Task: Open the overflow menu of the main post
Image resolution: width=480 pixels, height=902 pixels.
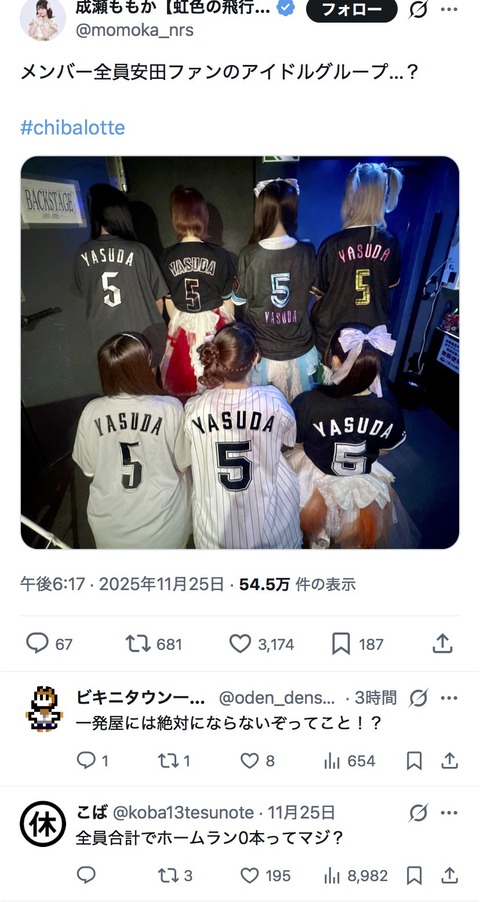Action: click(x=449, y=9)
